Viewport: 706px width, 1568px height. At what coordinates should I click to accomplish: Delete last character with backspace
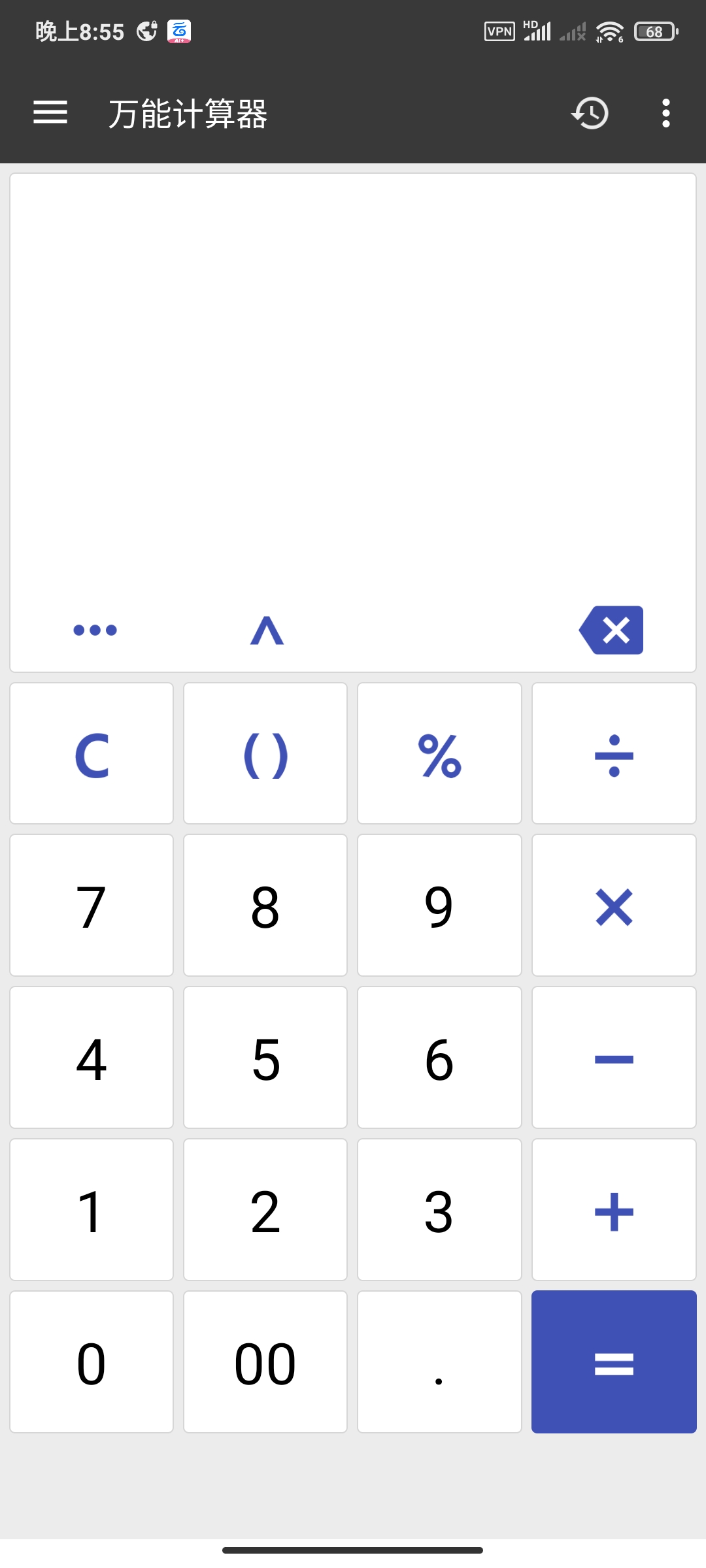coord(611,630)
